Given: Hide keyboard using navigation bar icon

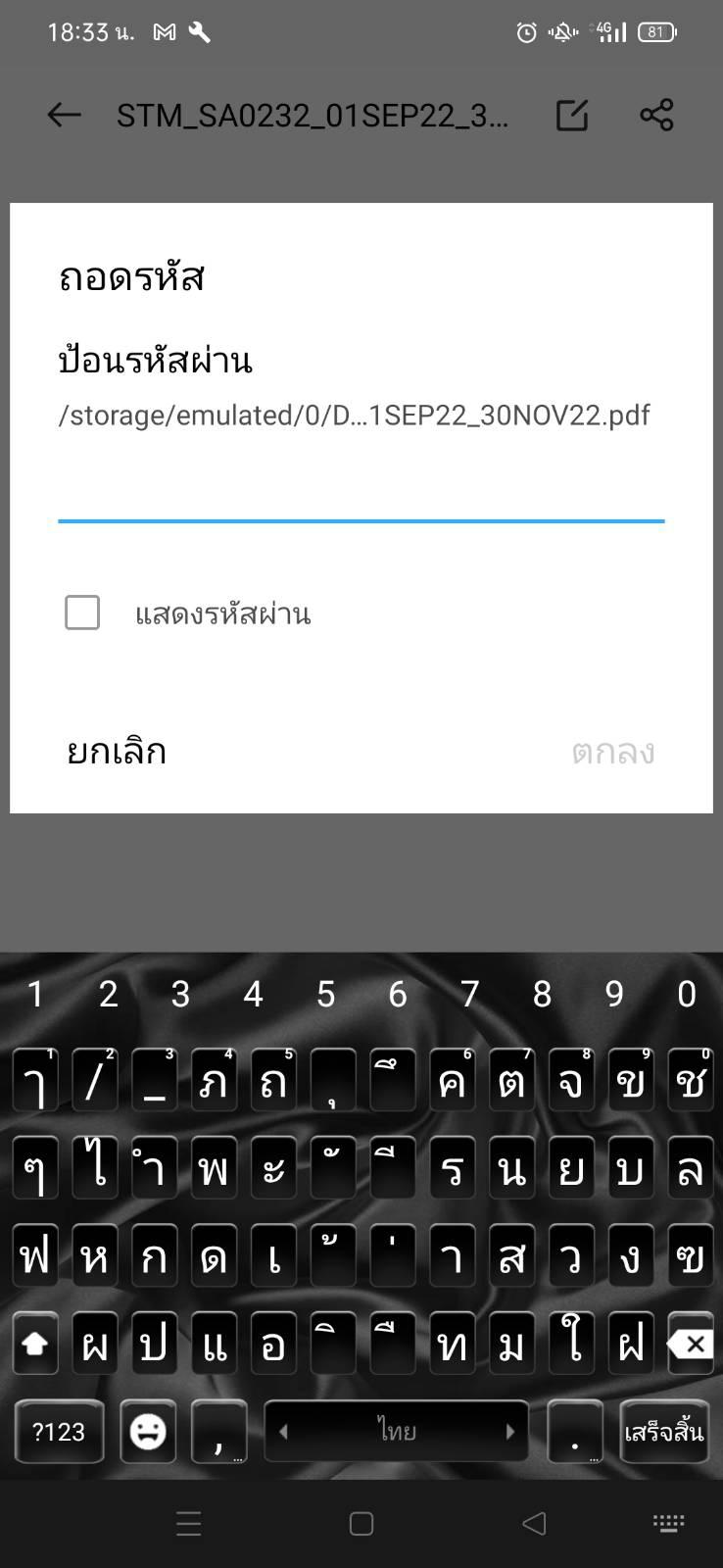Looking at the screenshot, I should [668, 1523].
